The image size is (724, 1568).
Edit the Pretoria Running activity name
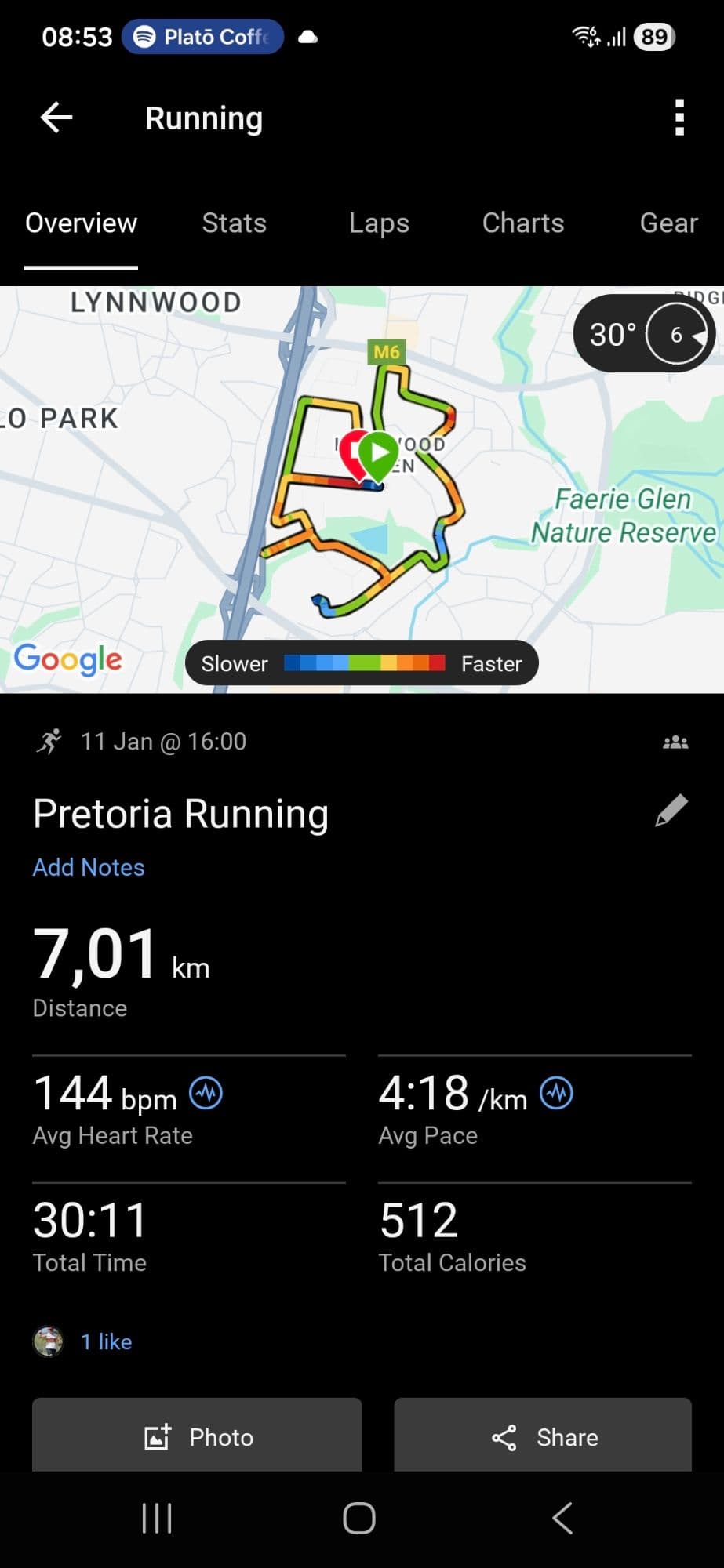671,811
